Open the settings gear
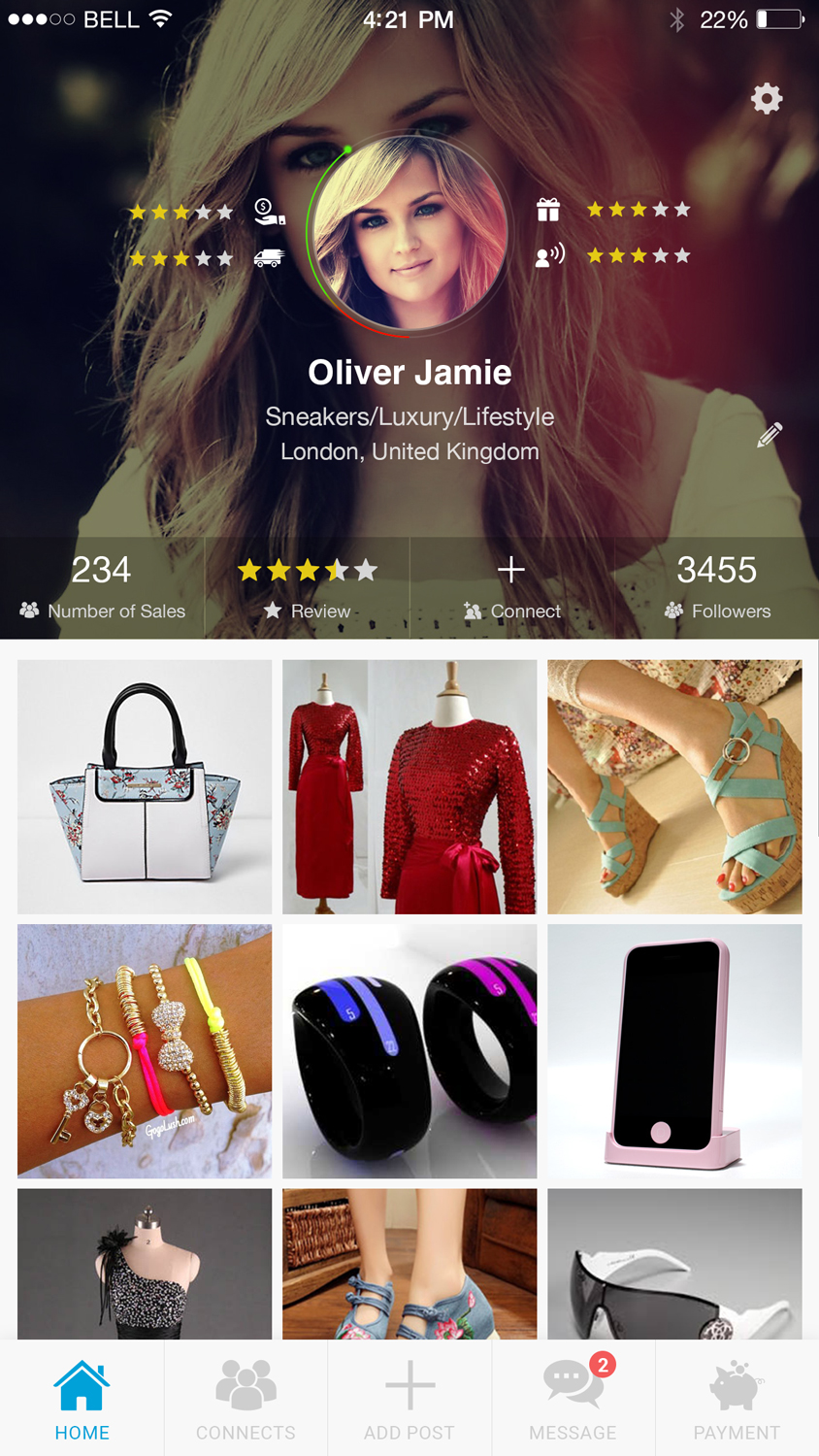The image size is (819, 1456). (x=767, y=98)
